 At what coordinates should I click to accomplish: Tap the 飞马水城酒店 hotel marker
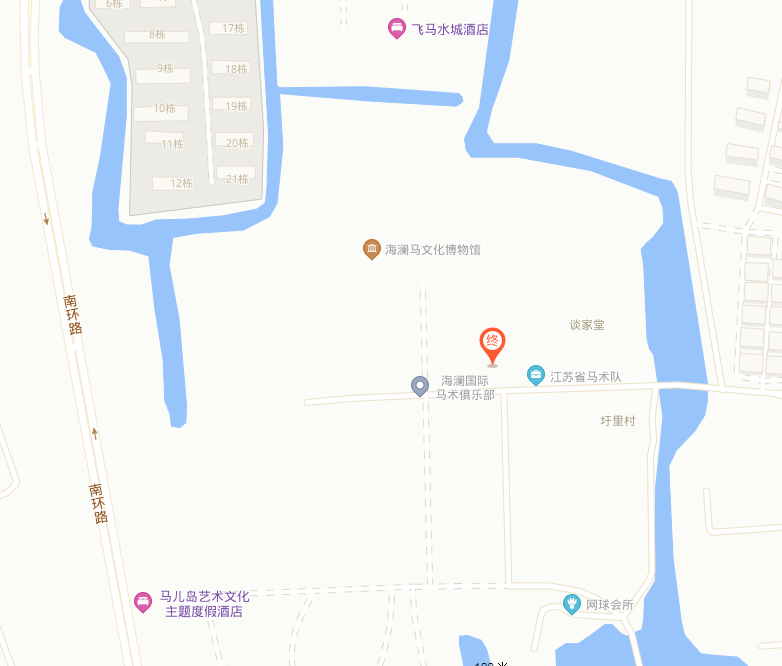397,29
